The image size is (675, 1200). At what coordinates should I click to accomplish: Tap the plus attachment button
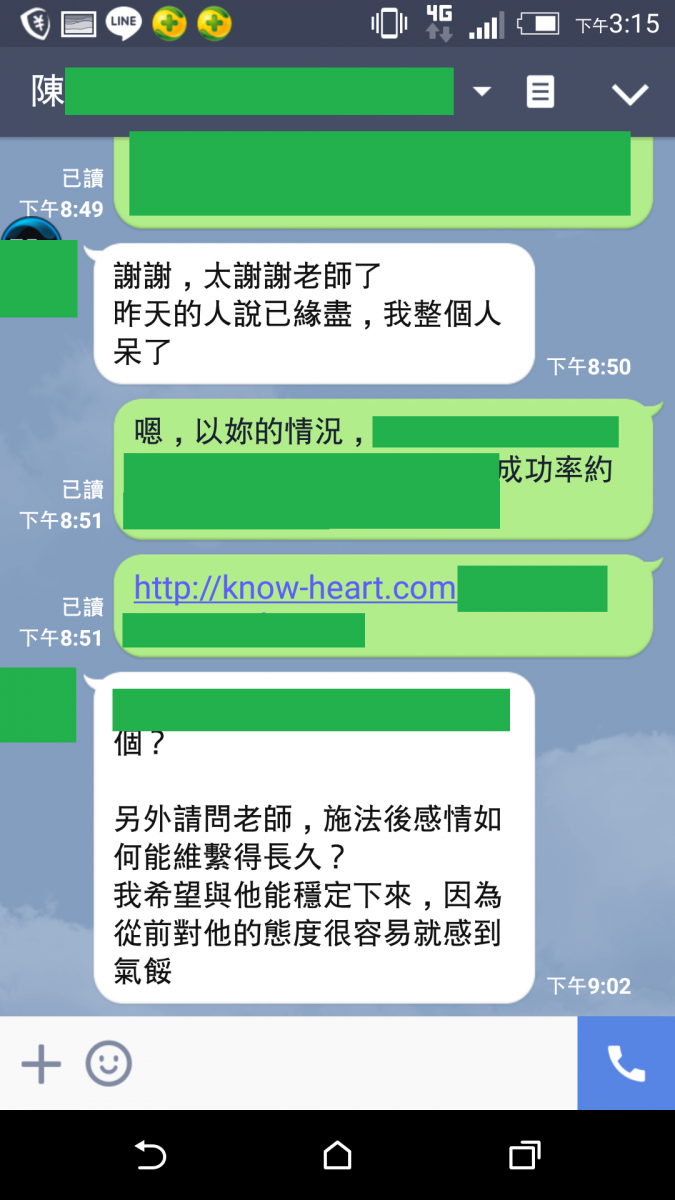coord(41,1064)
